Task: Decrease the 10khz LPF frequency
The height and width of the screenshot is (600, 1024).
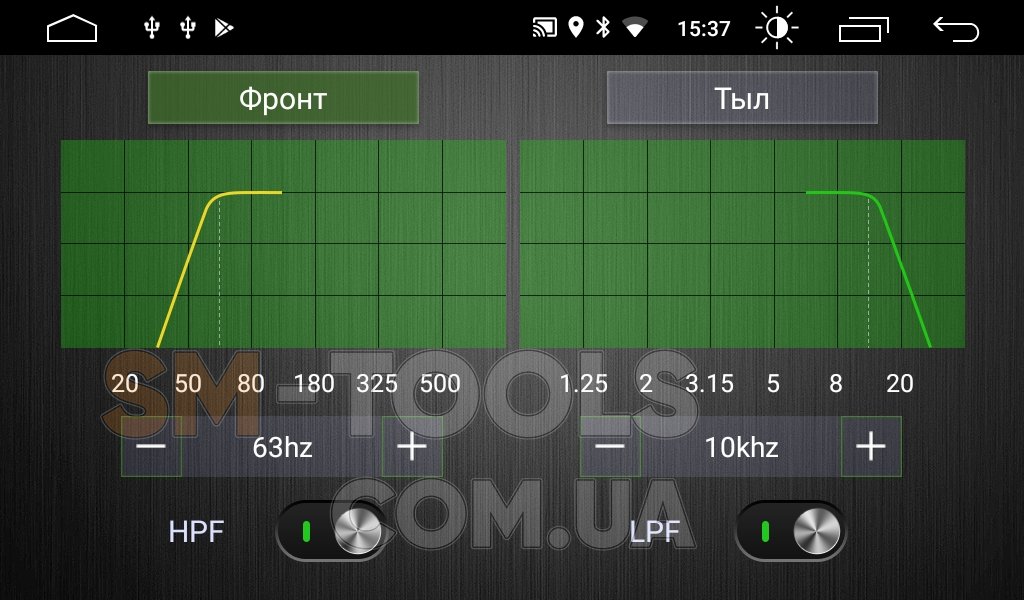Action: click(610, 446)
